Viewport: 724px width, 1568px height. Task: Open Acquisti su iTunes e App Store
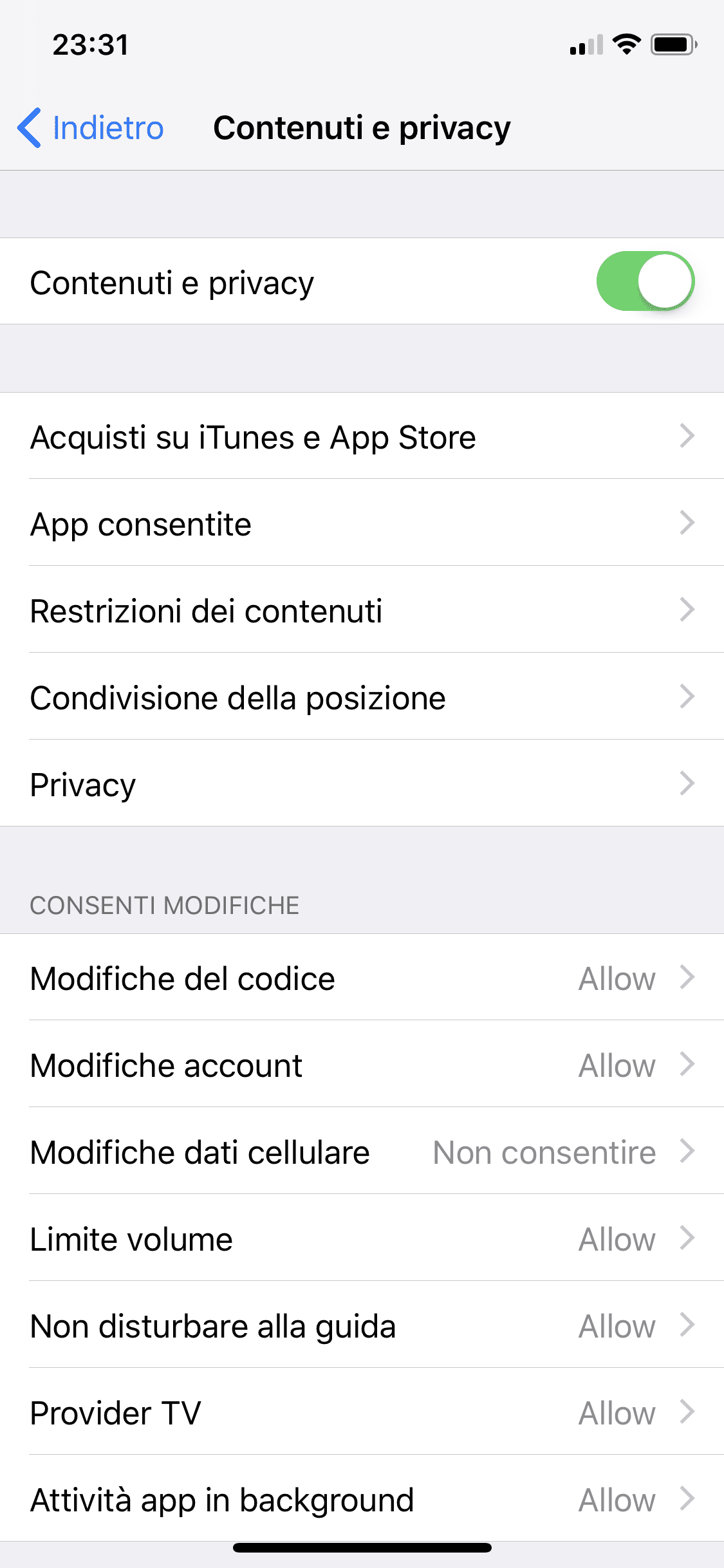(x=362, y=436)
